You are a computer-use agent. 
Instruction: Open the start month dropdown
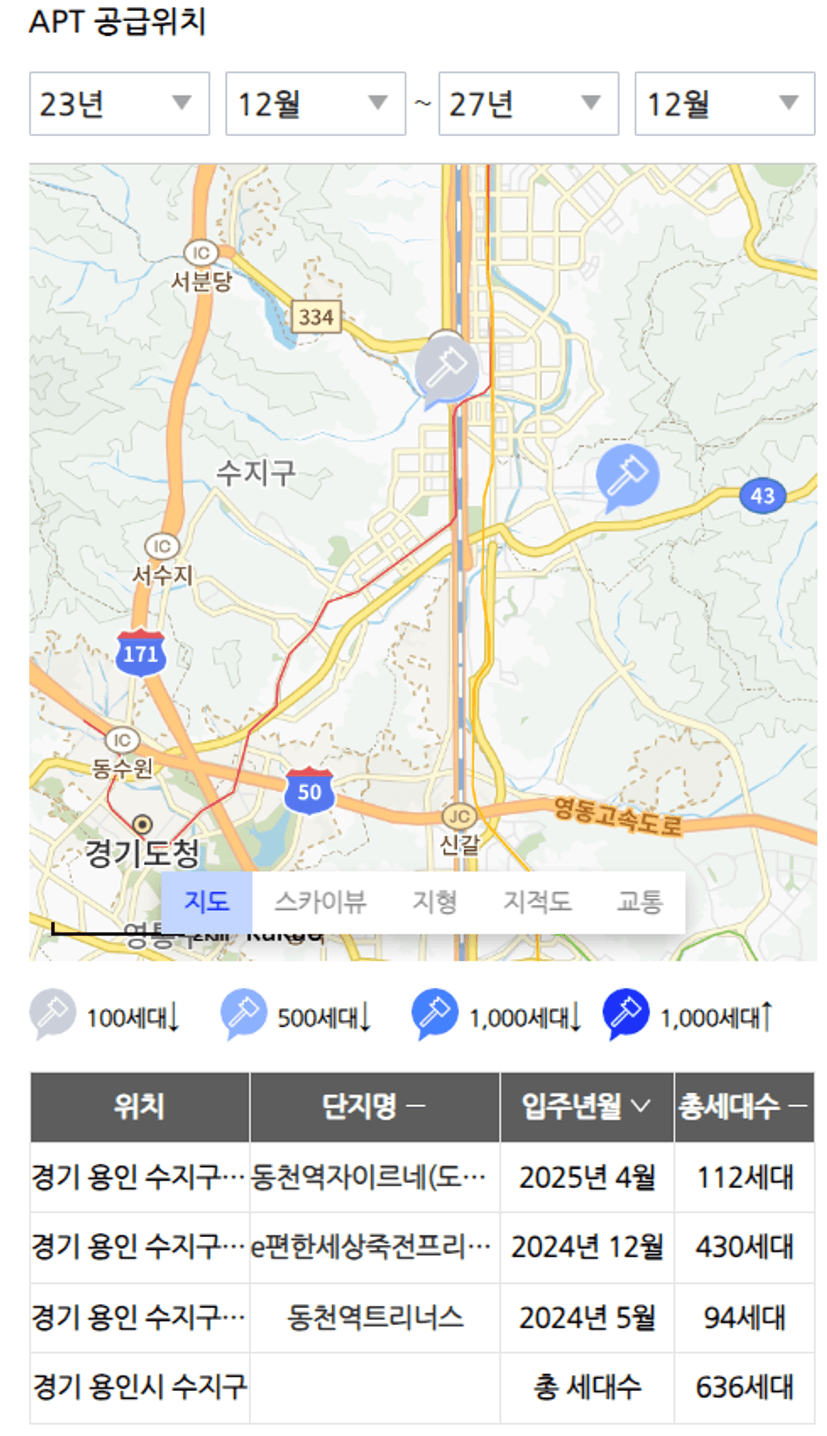315,104
